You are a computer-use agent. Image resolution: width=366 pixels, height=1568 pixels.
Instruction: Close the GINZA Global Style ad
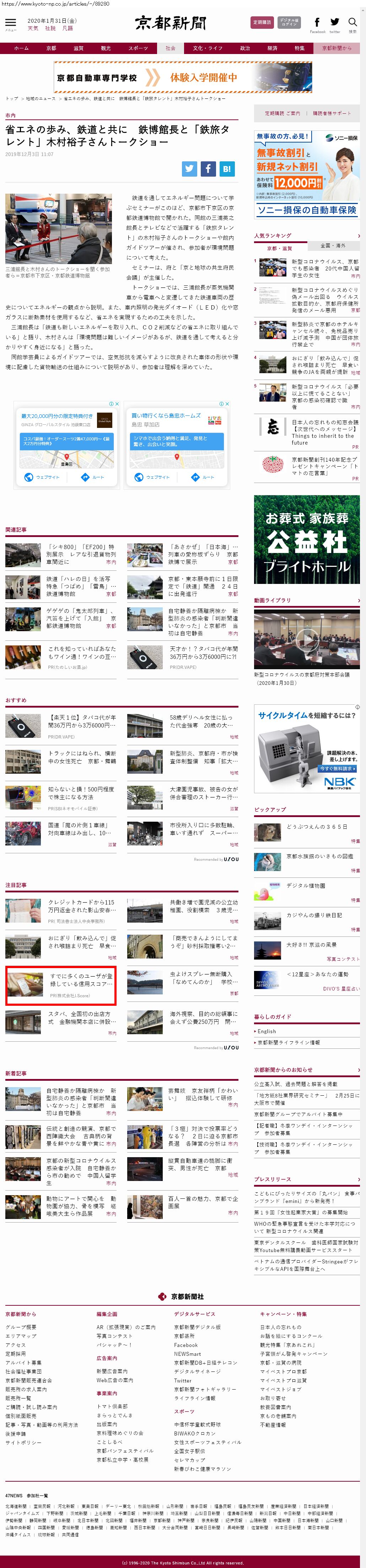[x=117, y=404]
